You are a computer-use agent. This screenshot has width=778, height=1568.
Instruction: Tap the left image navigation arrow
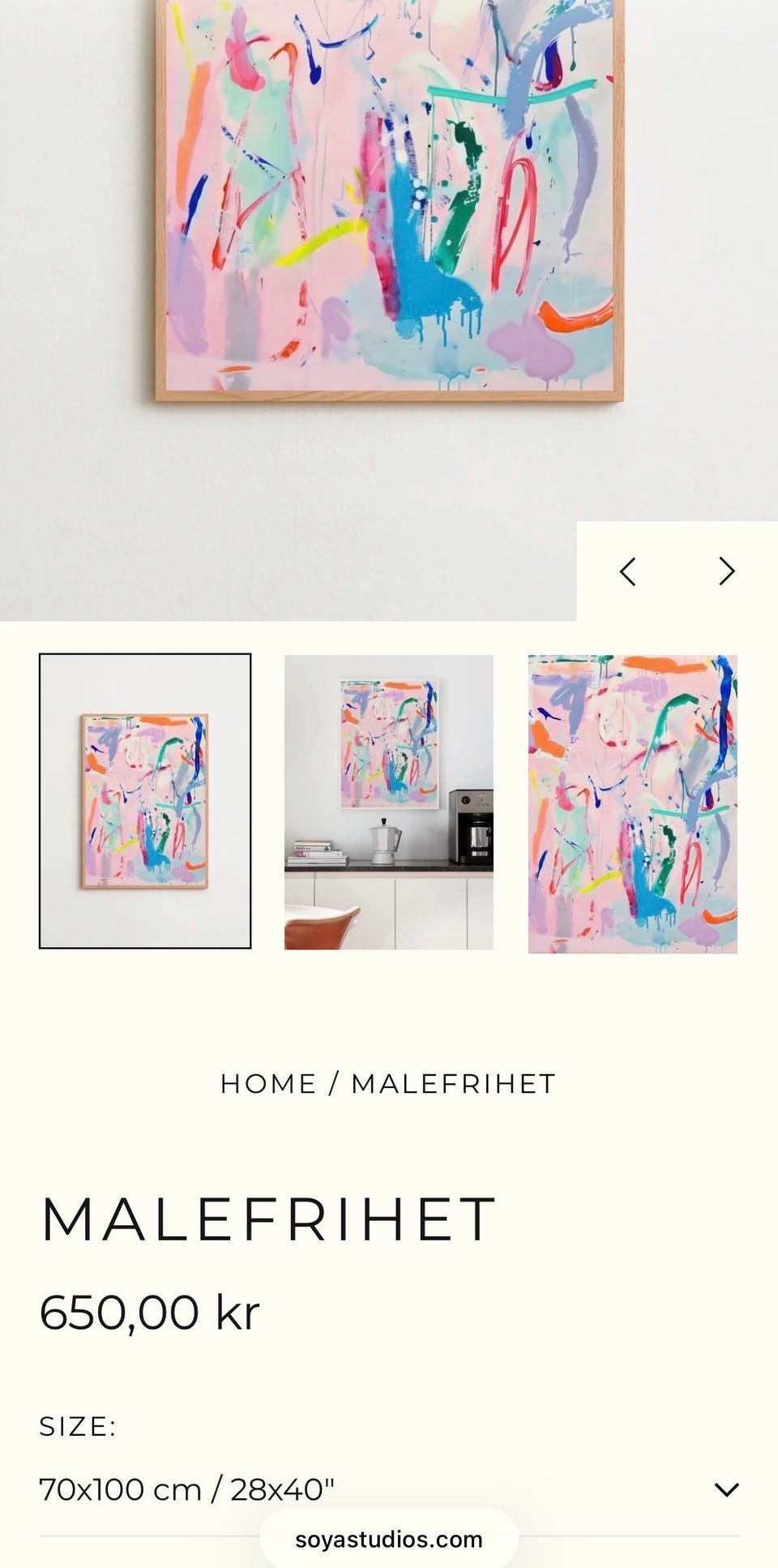[x=627, y=572]
